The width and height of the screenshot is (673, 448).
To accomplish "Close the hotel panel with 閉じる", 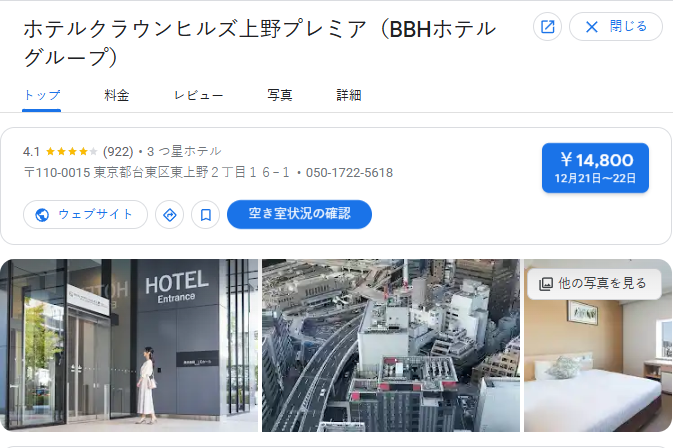I will tap(616, 27).
